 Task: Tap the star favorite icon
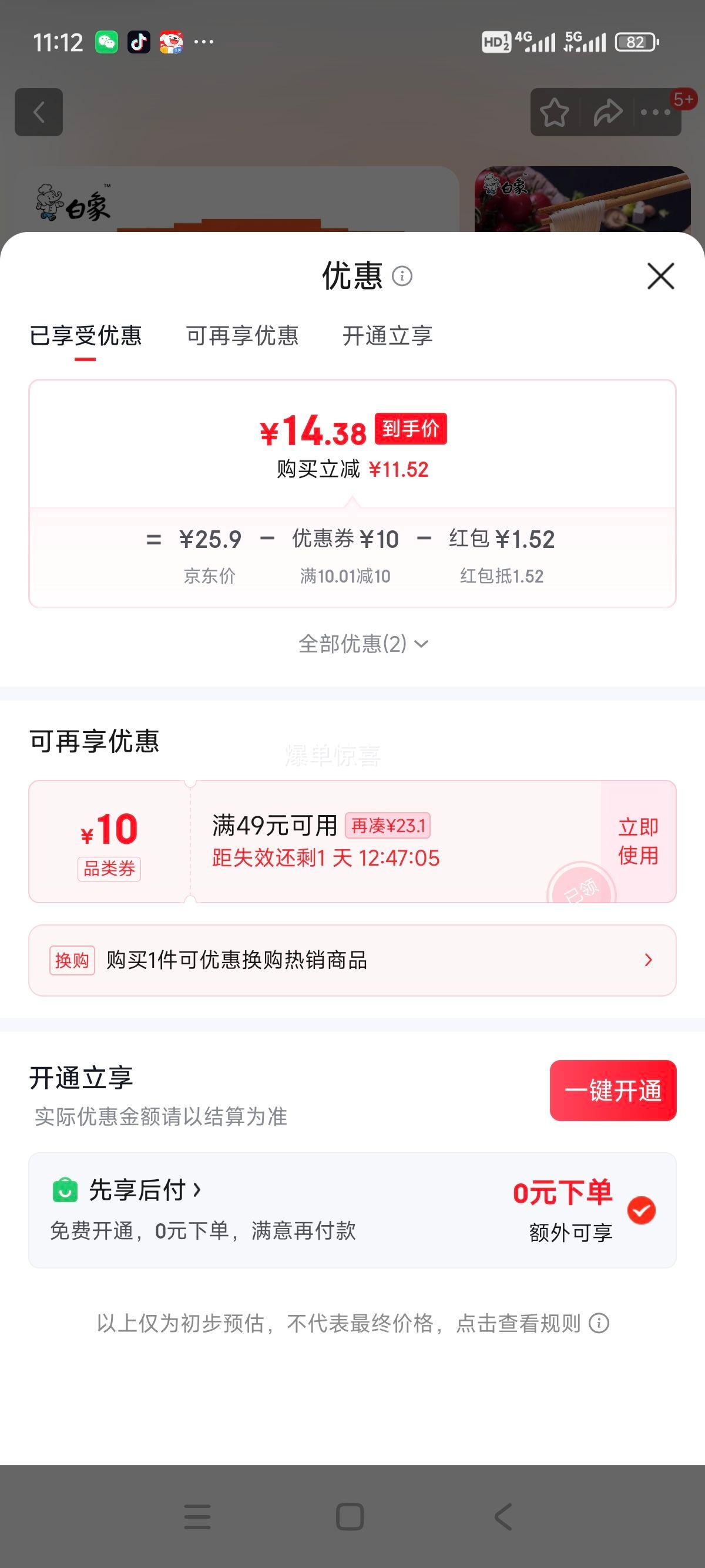(555, 112)
